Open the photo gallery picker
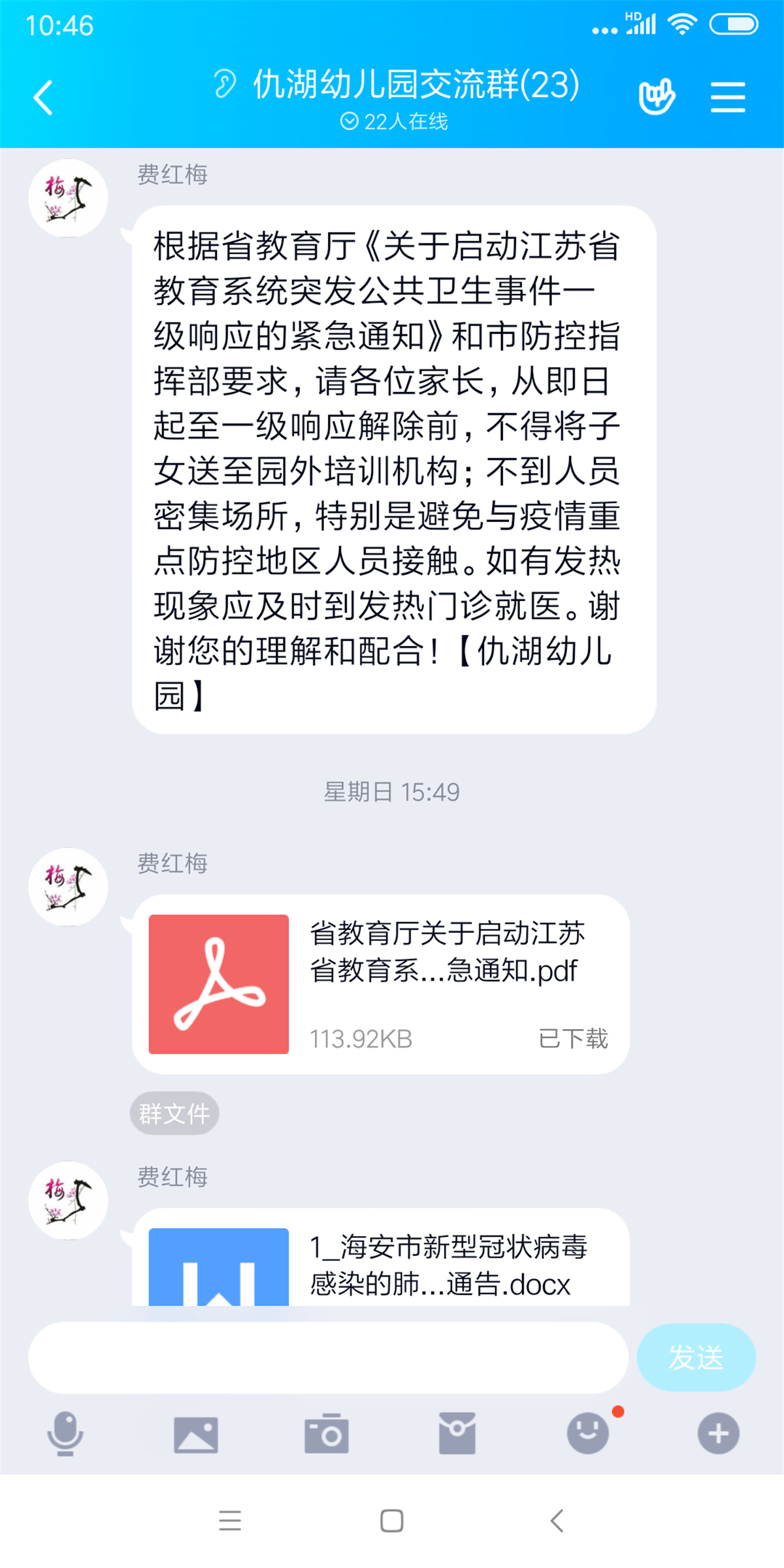The image size is (784, 1568). pyautogui.click(x=196, y=1433)
